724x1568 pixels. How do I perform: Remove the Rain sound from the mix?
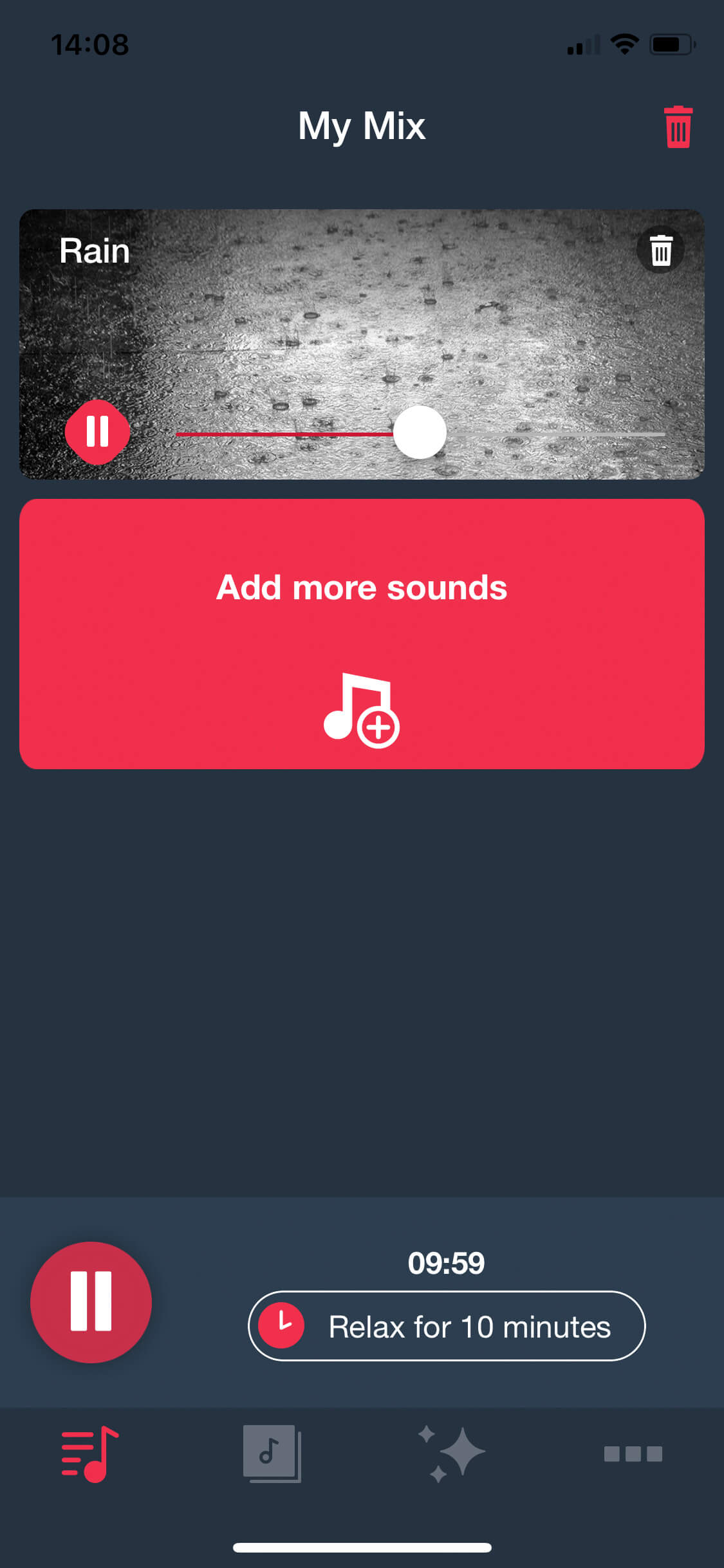pos(660,250)
